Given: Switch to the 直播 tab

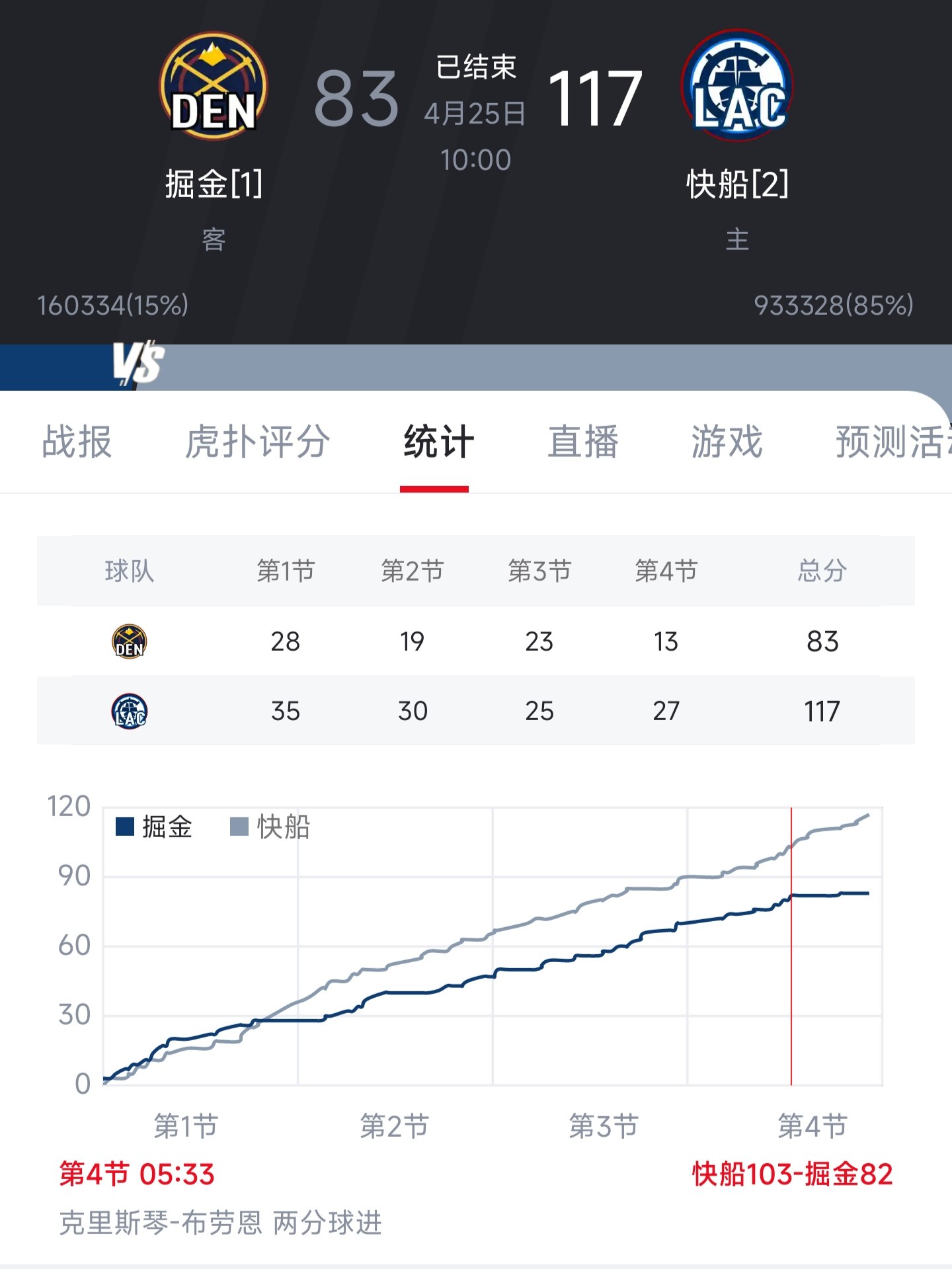Looking at the screenshot, I should click(x=582, y=442).
